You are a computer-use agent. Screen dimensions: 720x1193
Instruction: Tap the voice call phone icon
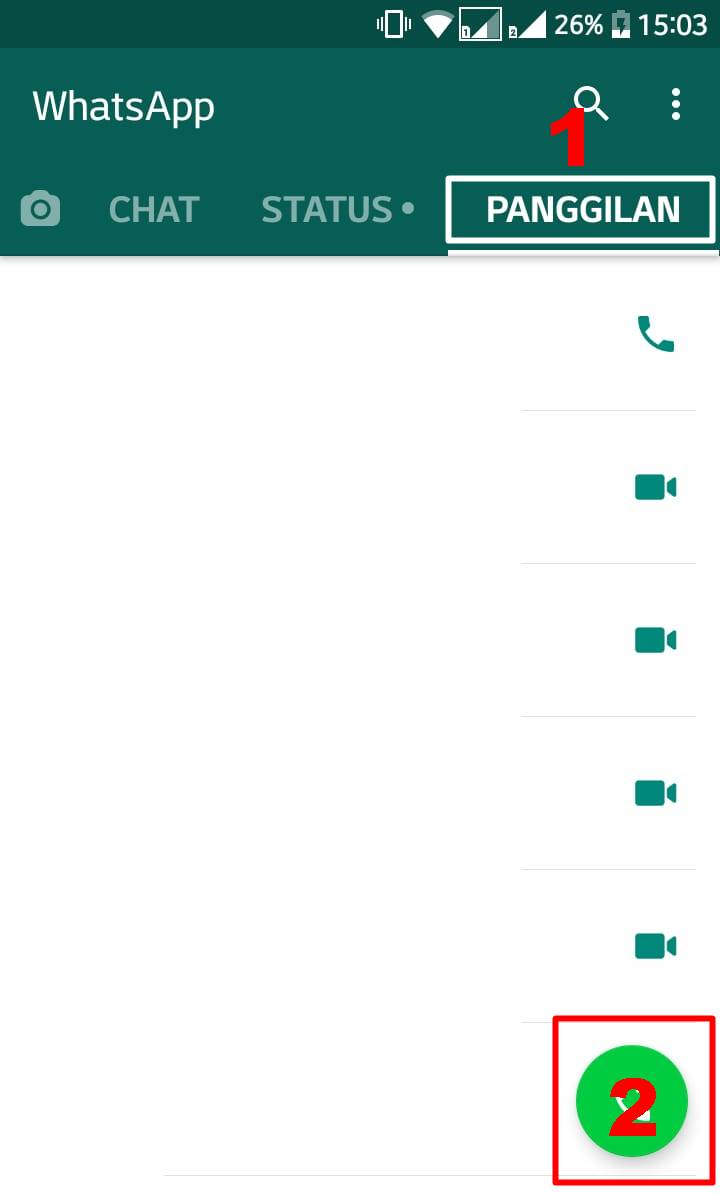pyautogui.click(x=655, y=334)
